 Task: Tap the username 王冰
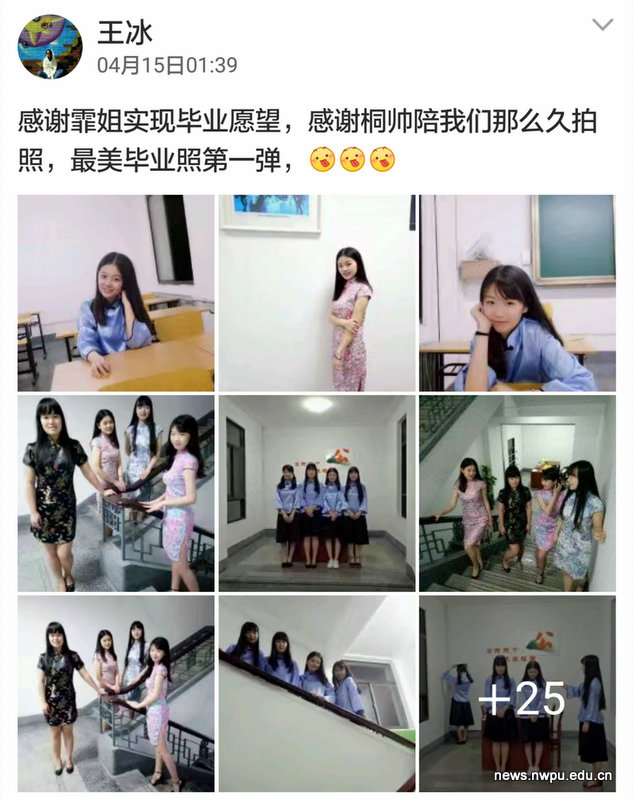click(125, 32)
